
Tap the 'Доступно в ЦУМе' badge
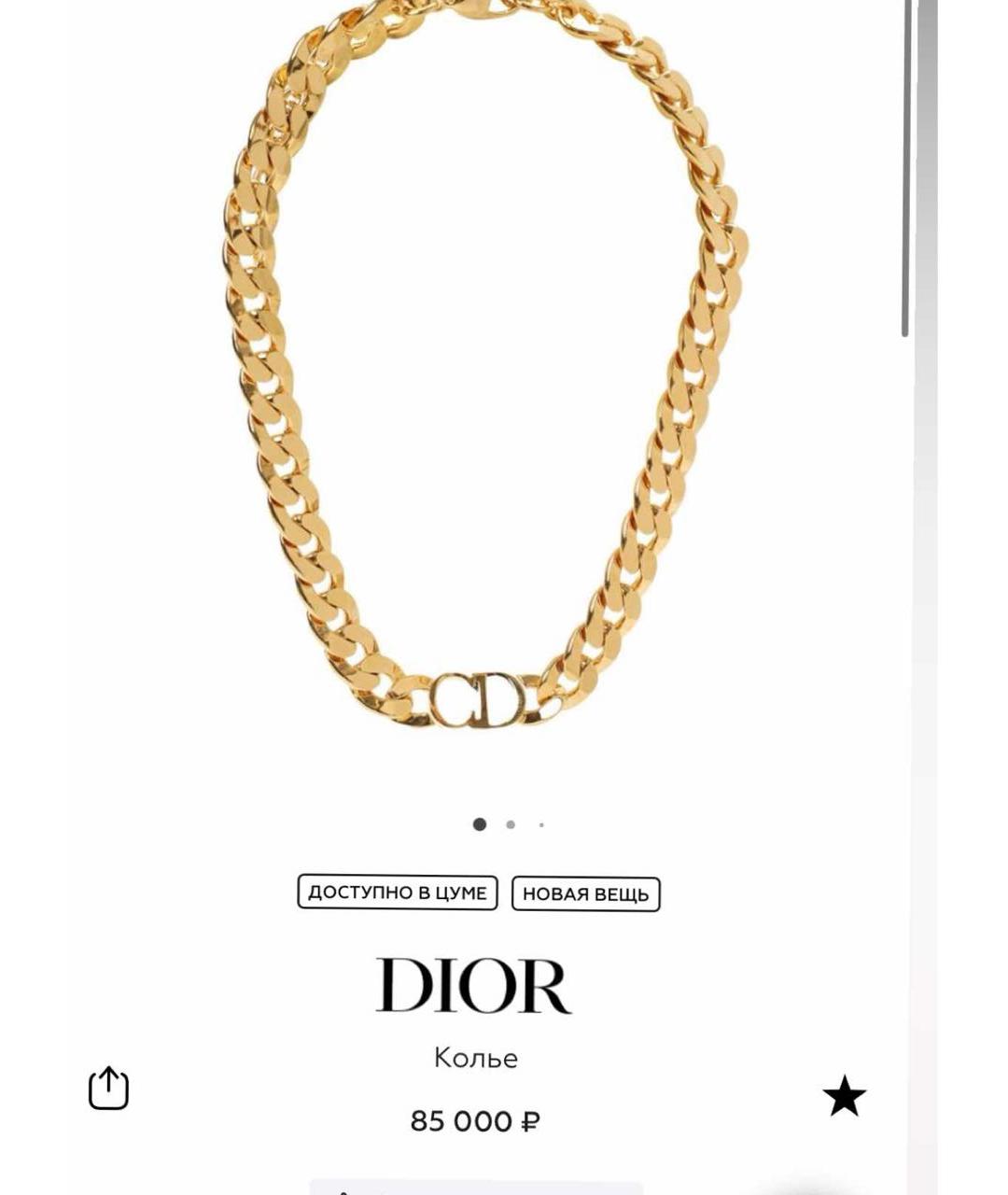[x=398, y=893]
